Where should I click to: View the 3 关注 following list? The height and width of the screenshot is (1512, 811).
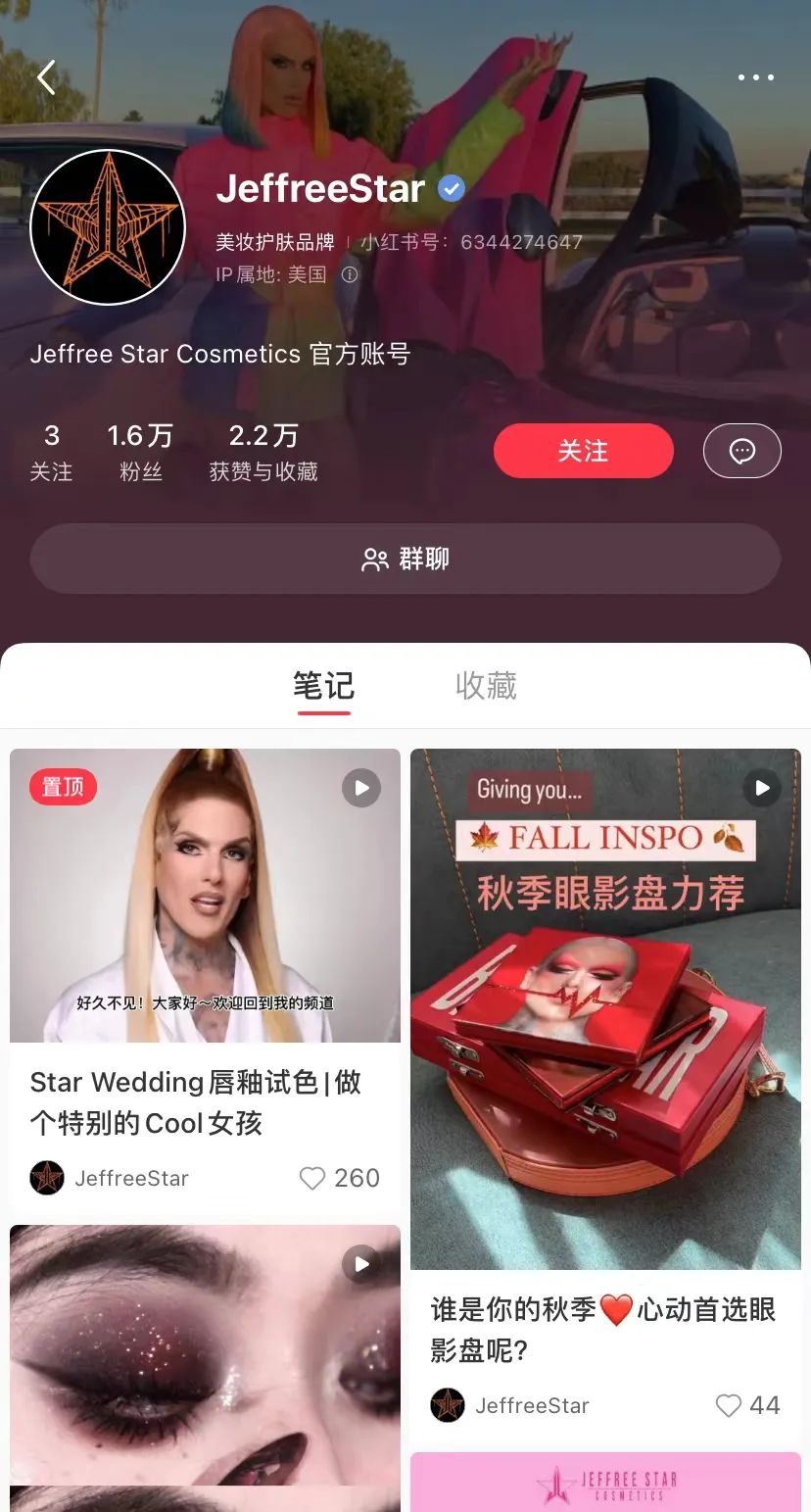51,452
